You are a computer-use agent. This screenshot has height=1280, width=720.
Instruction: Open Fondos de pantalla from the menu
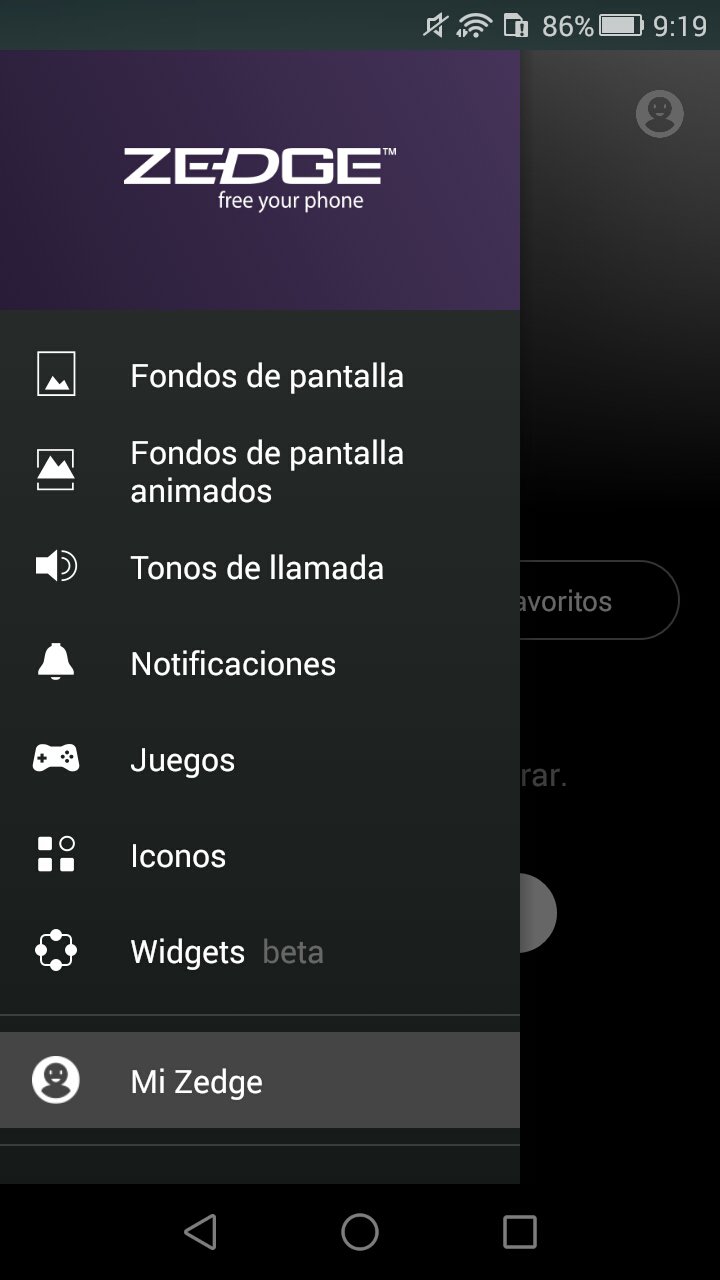266,375
